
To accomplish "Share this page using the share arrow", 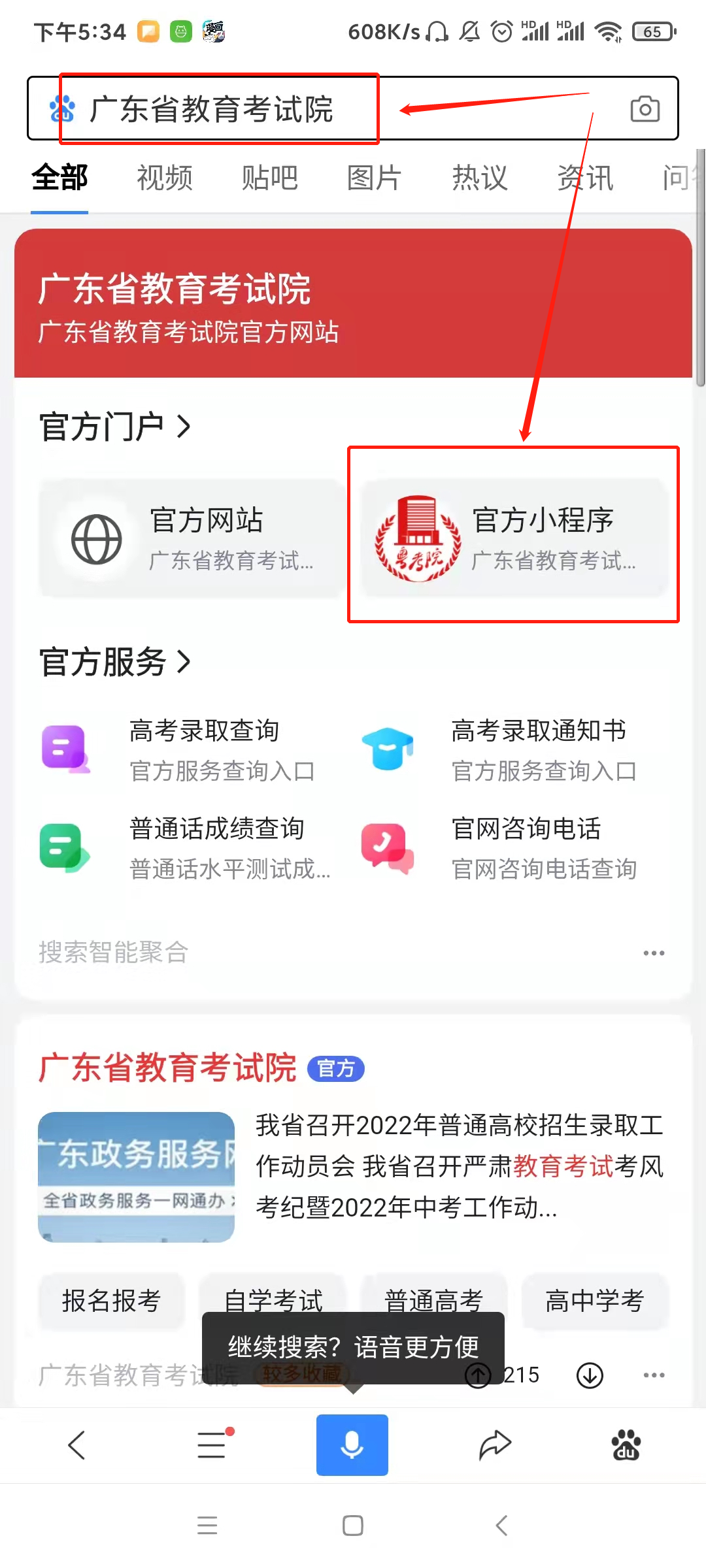I will pos(495,1445).
